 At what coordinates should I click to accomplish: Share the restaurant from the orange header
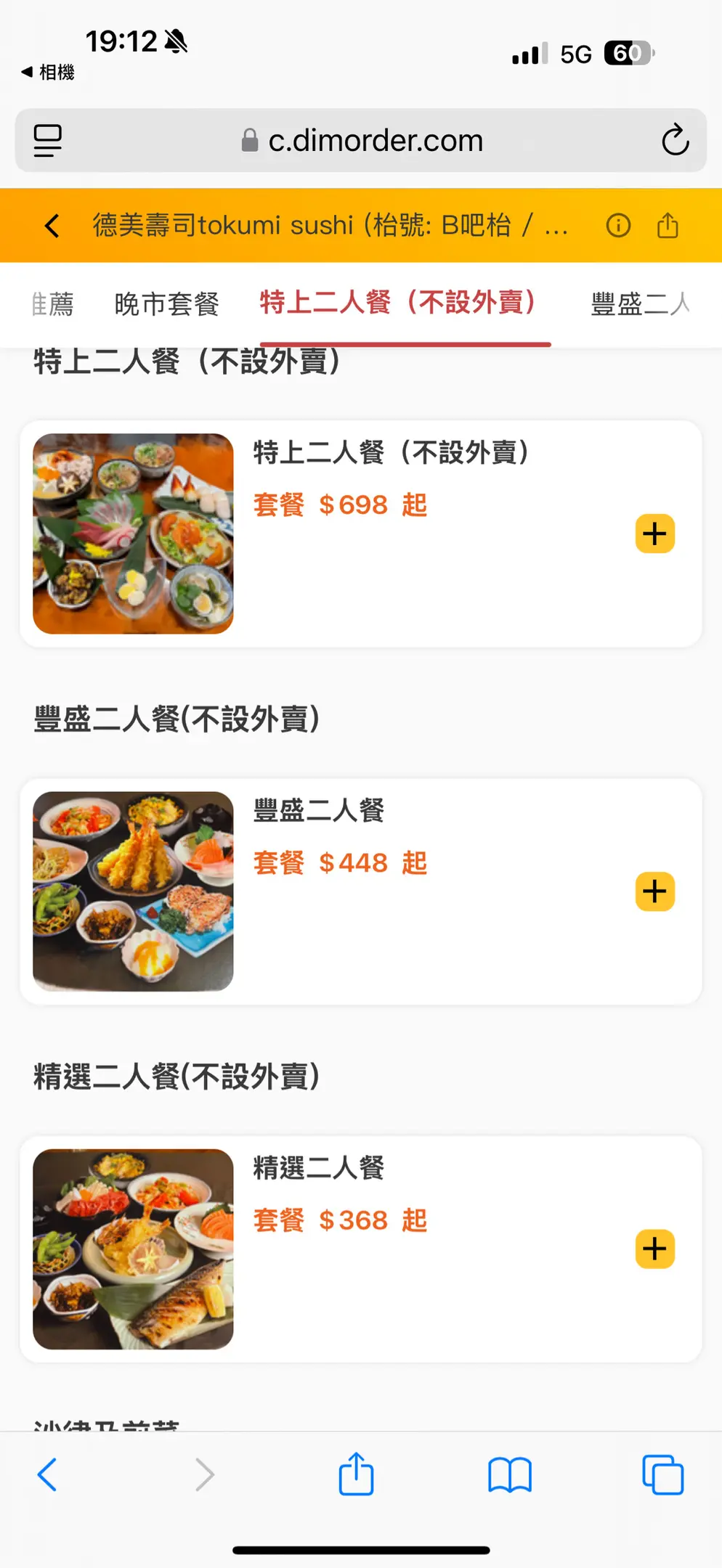668,225
